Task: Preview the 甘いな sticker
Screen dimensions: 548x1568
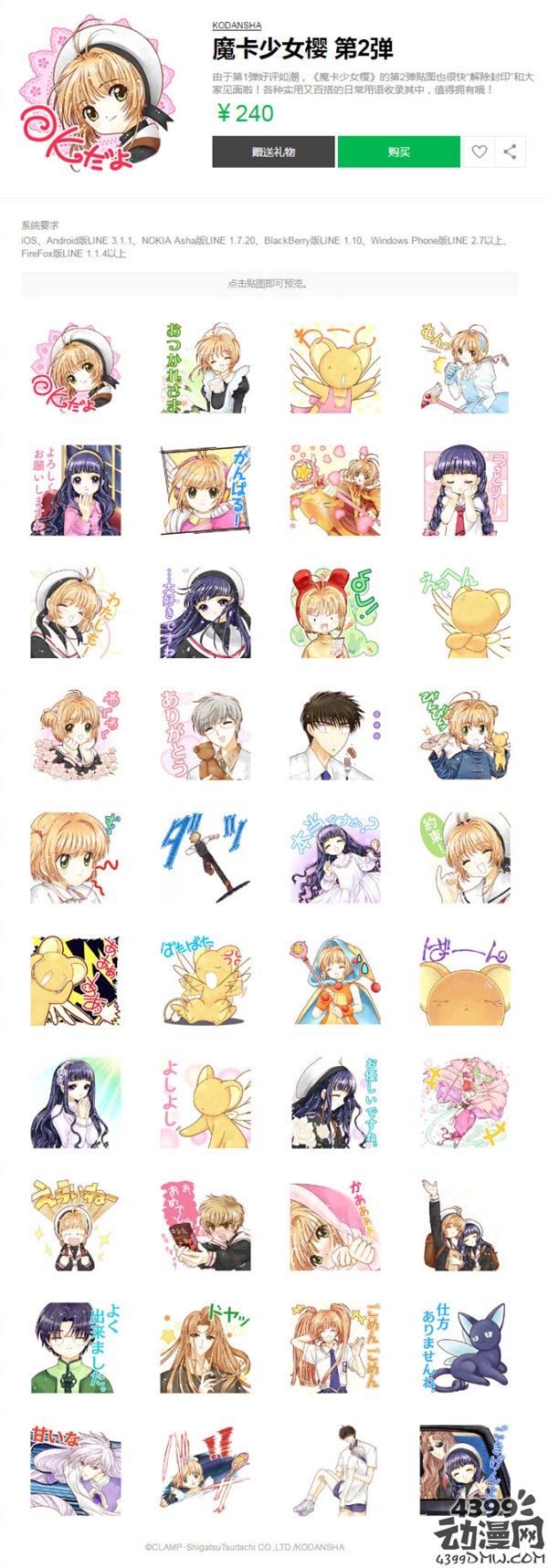Action: (76, 1470)
